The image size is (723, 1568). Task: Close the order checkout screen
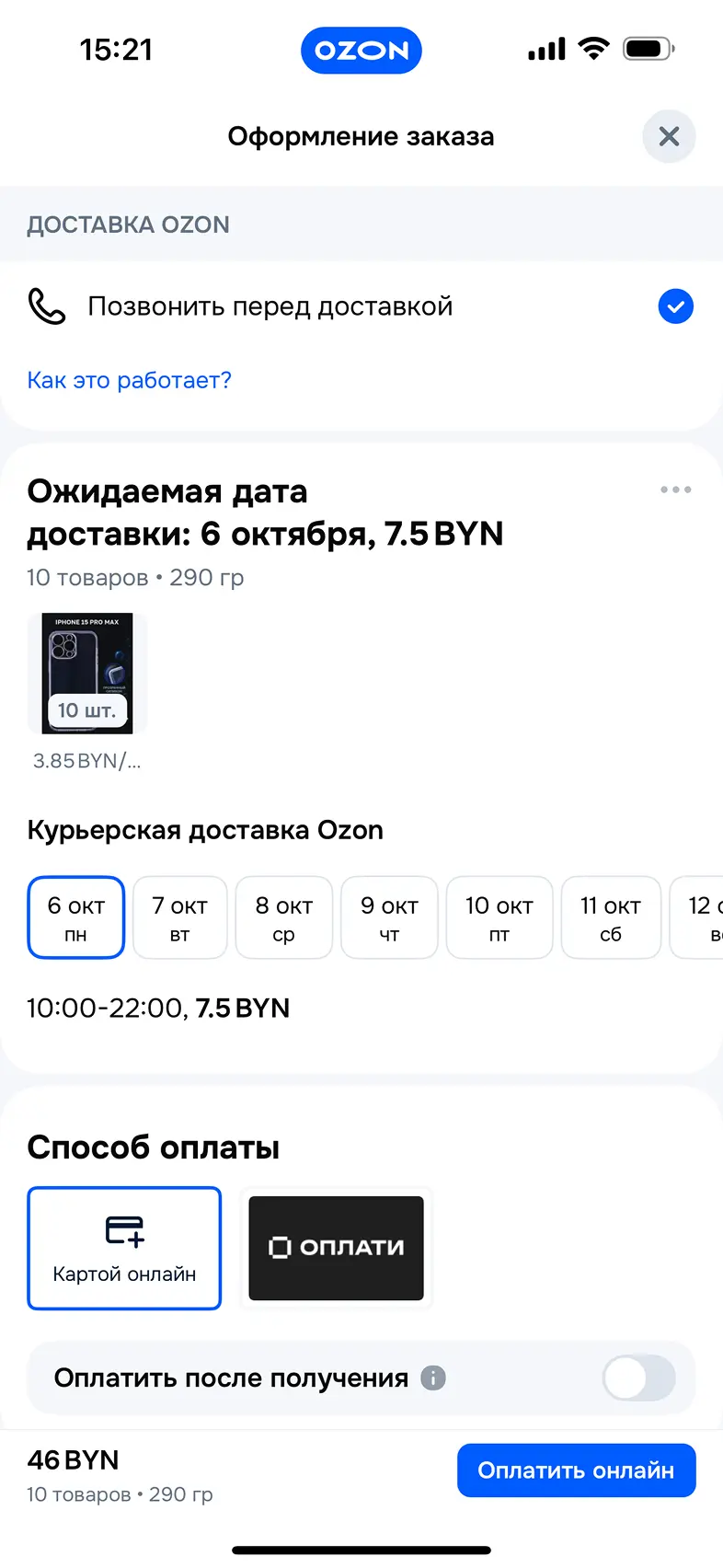[669, 136]
